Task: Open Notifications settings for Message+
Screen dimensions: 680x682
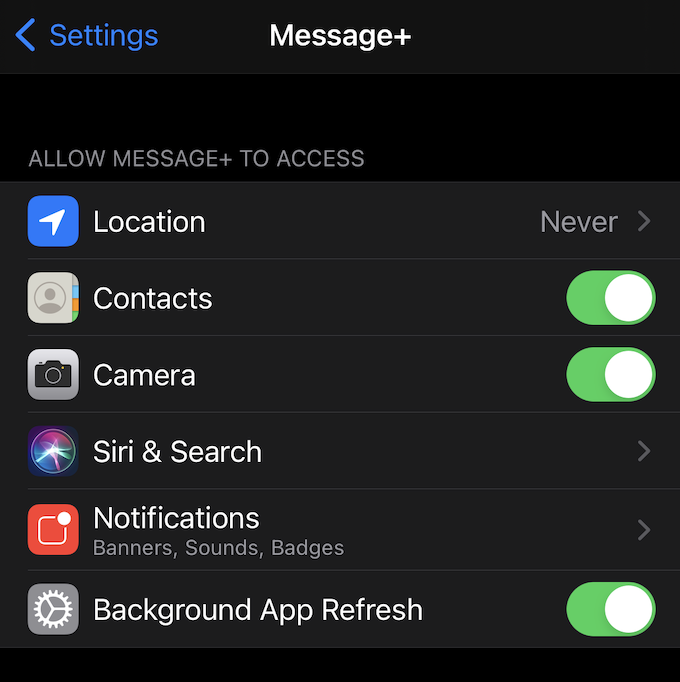Action: [x=340, y=529]
